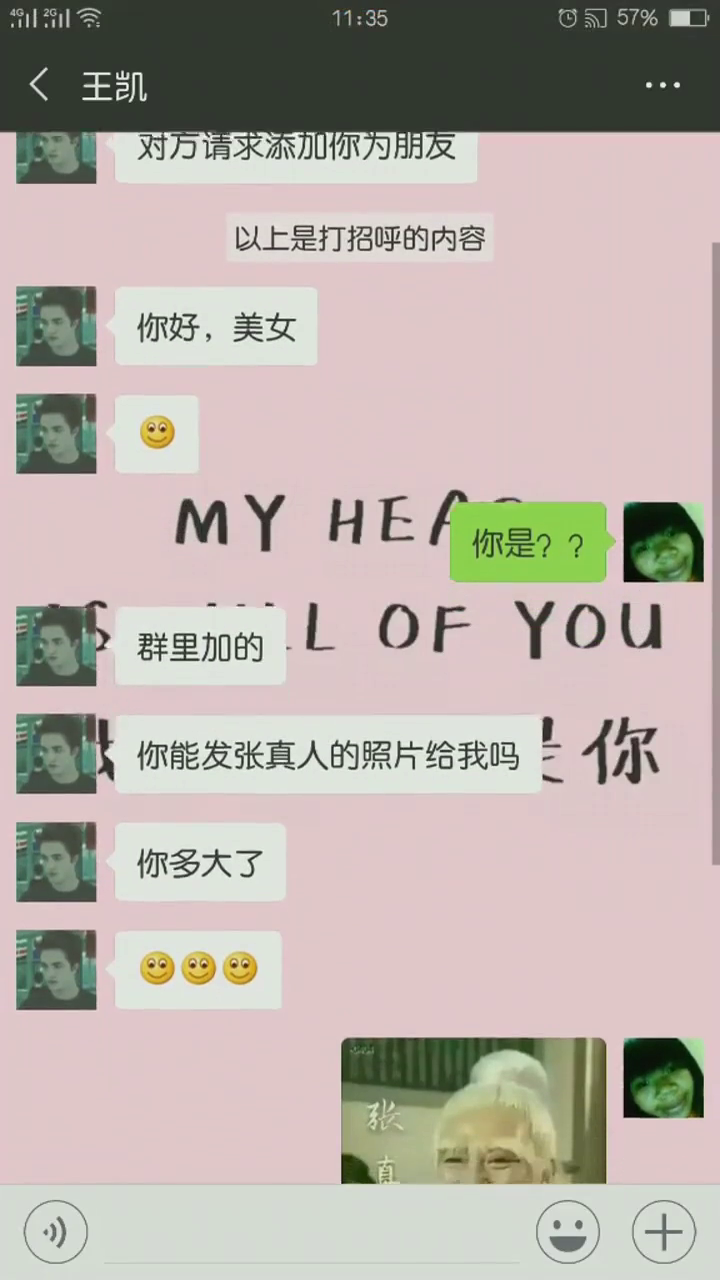Image resolution: width=720 pixels, height=1280 pixels.
Task: Go back from chat with 王凯
Action: tap(39, 86)
